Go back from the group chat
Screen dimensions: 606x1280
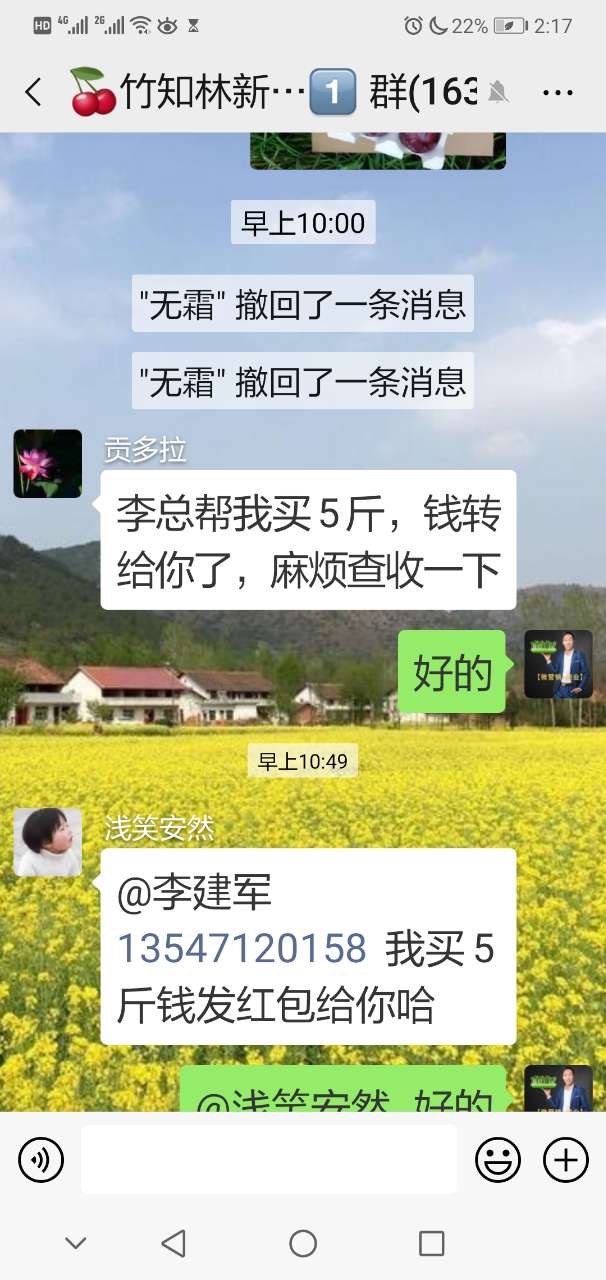click(33, 93)
